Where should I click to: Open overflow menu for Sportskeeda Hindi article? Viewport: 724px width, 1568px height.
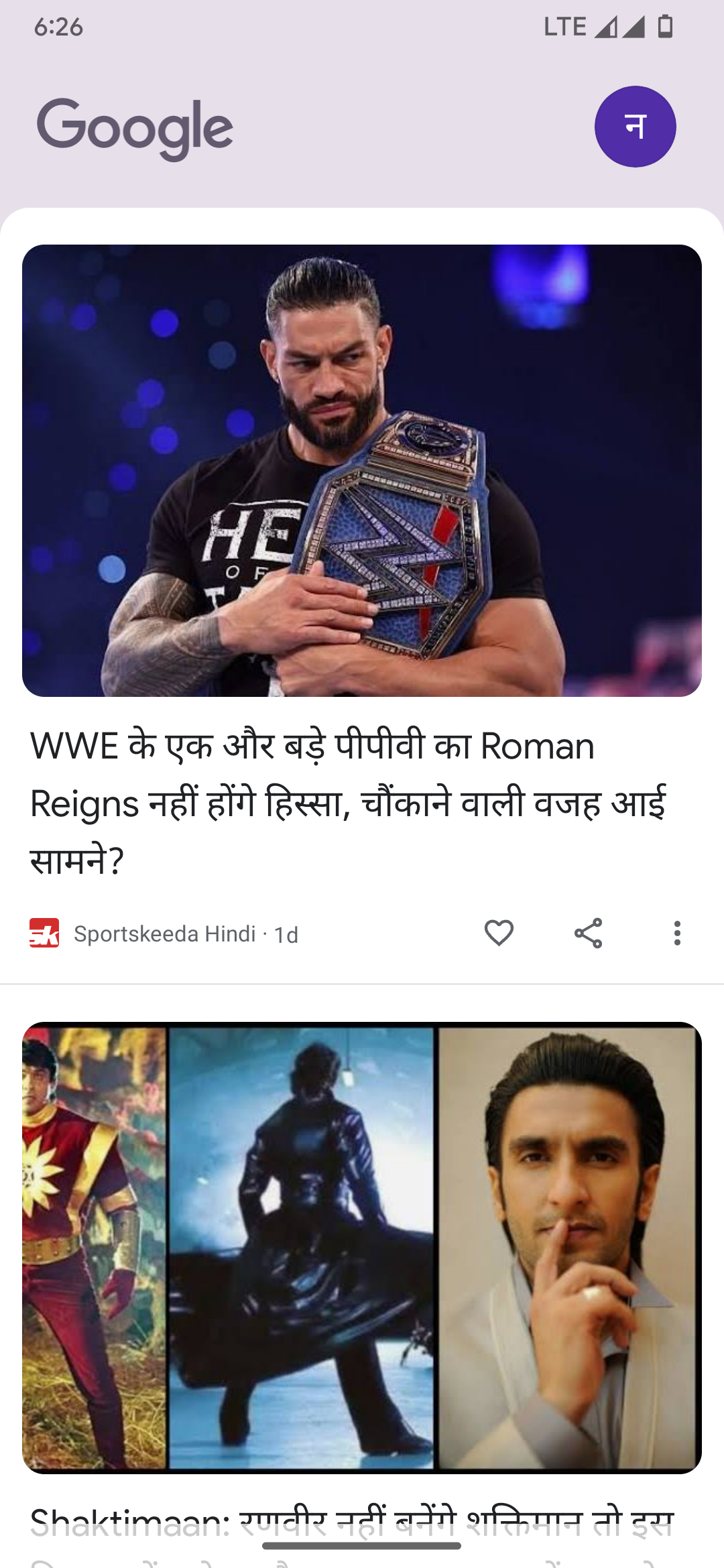677,933
